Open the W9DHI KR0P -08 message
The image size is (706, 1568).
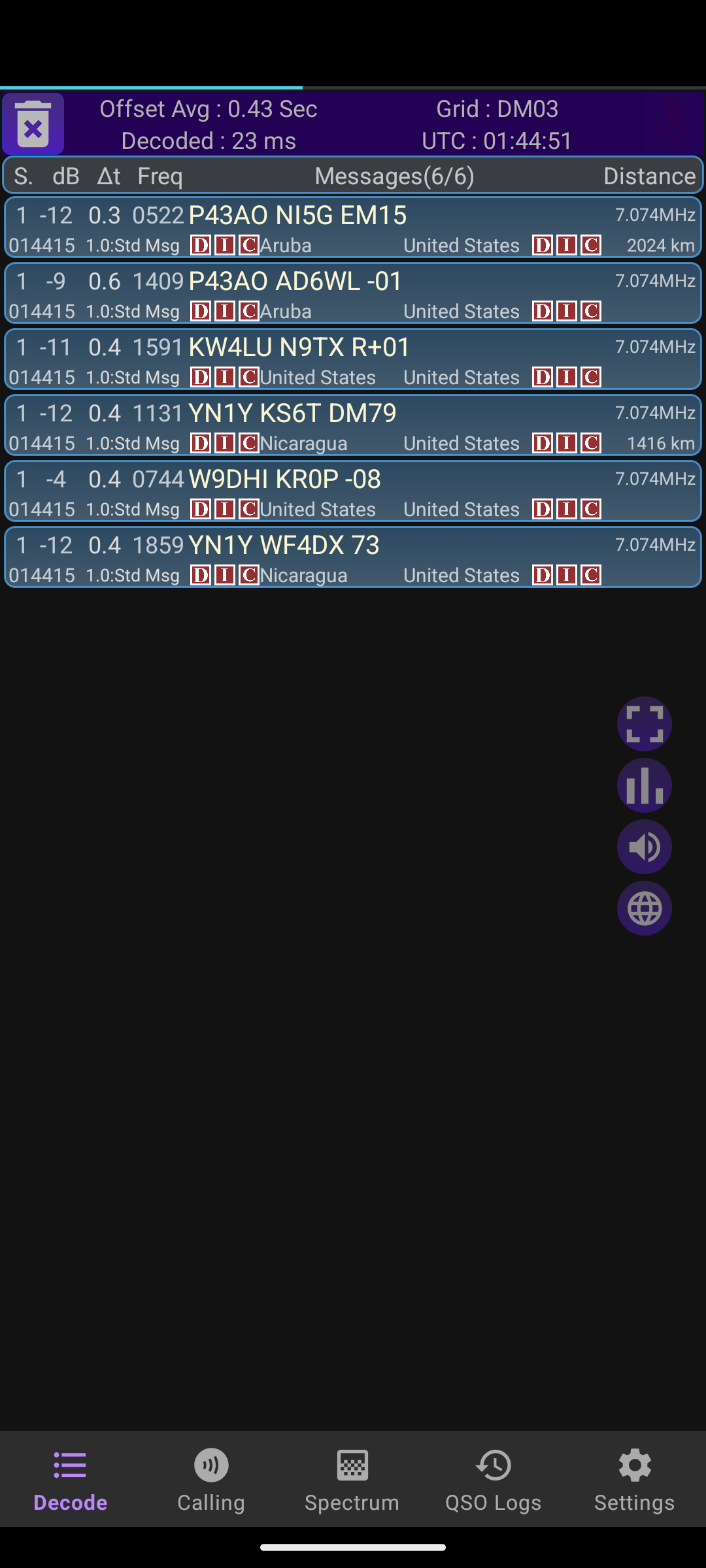353,491
